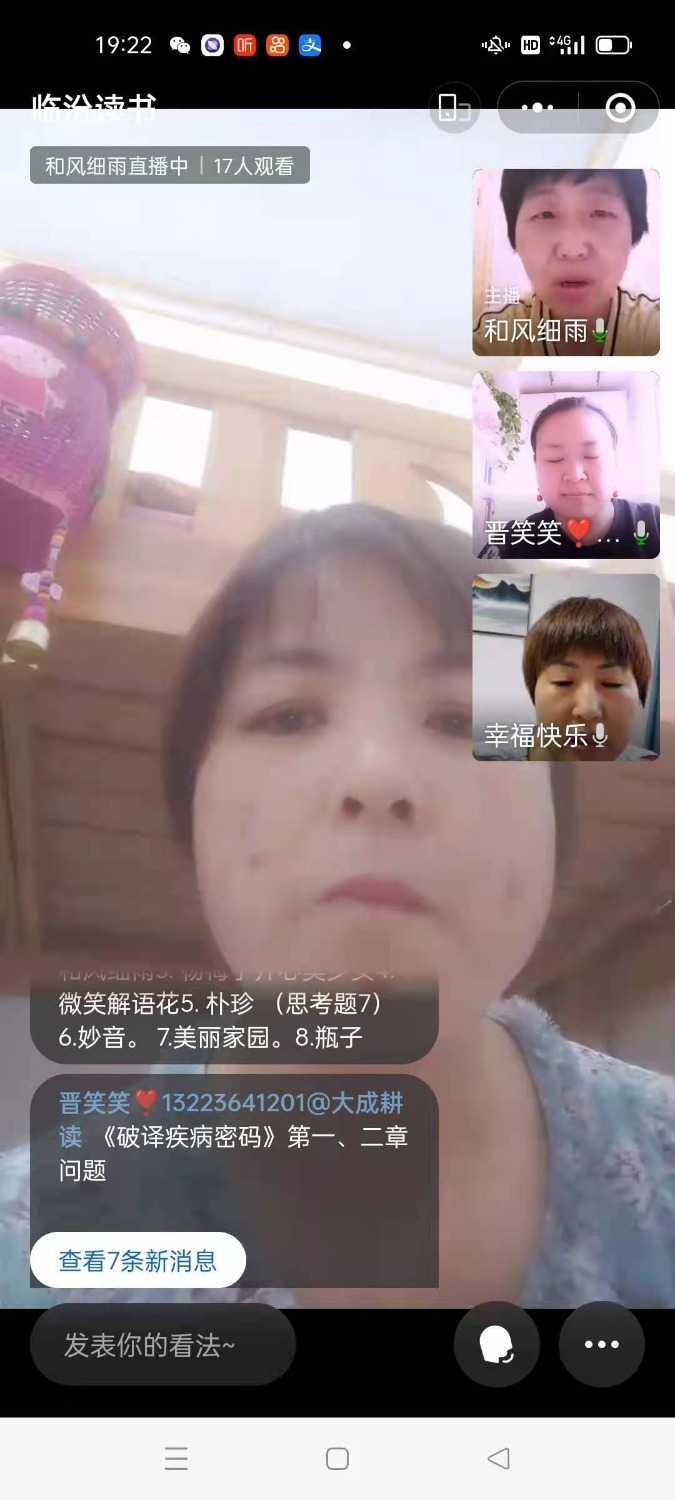Tap the headset icon next to comment box

(x=497, y=1345)
